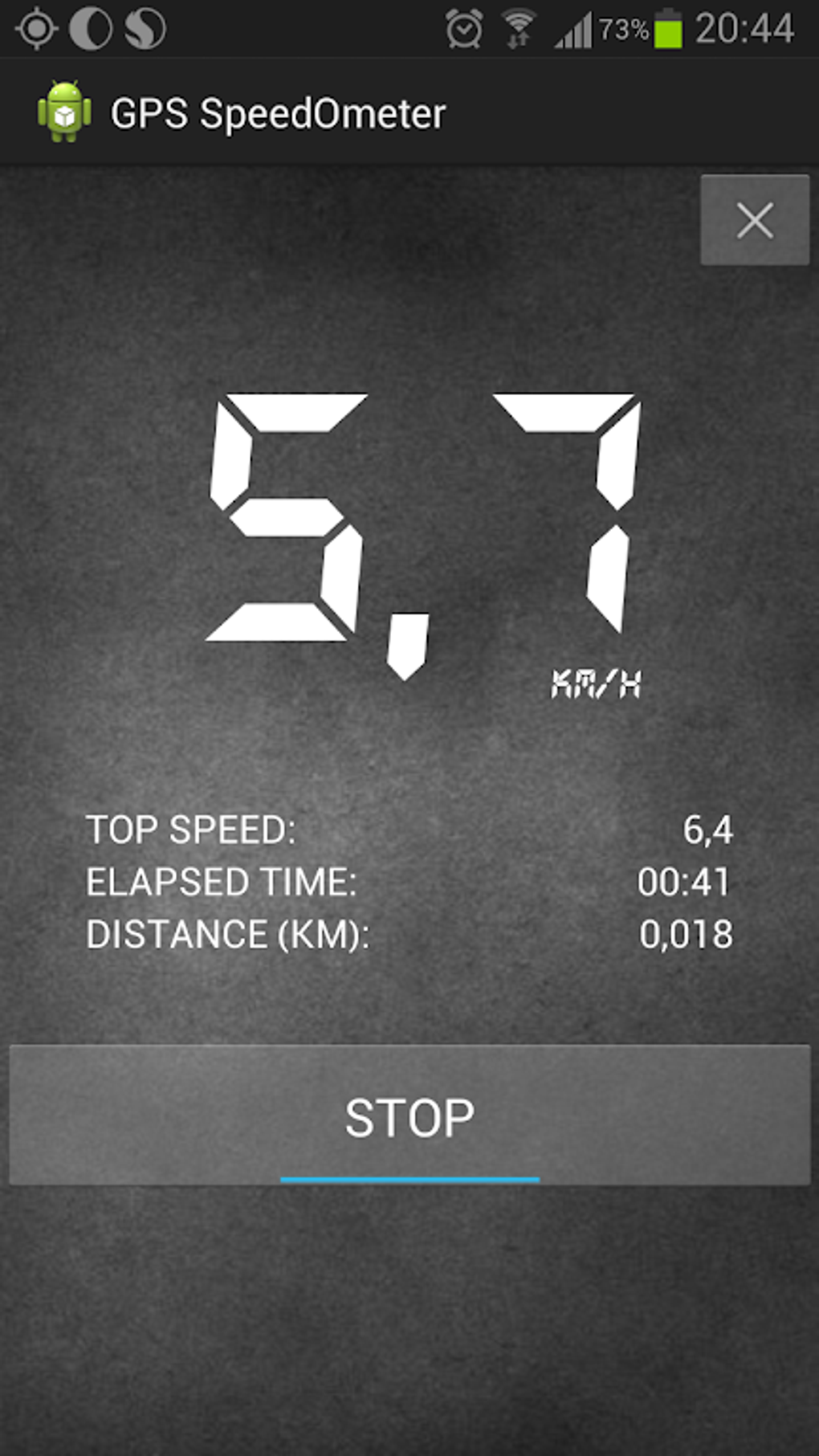The height and width of the screenshot is (1456, 819).
Task: Tap the alarm clock status bar icon
Action: (464, 27)
